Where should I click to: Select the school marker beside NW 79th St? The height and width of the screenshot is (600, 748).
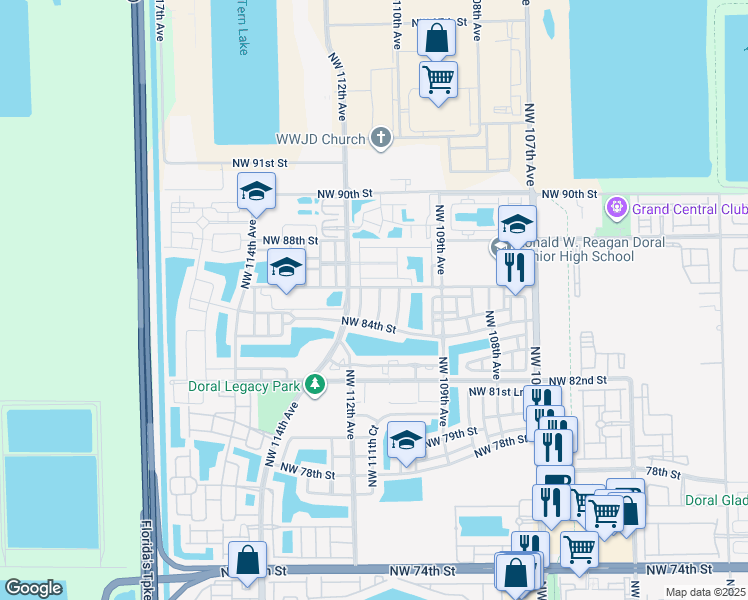405,441
